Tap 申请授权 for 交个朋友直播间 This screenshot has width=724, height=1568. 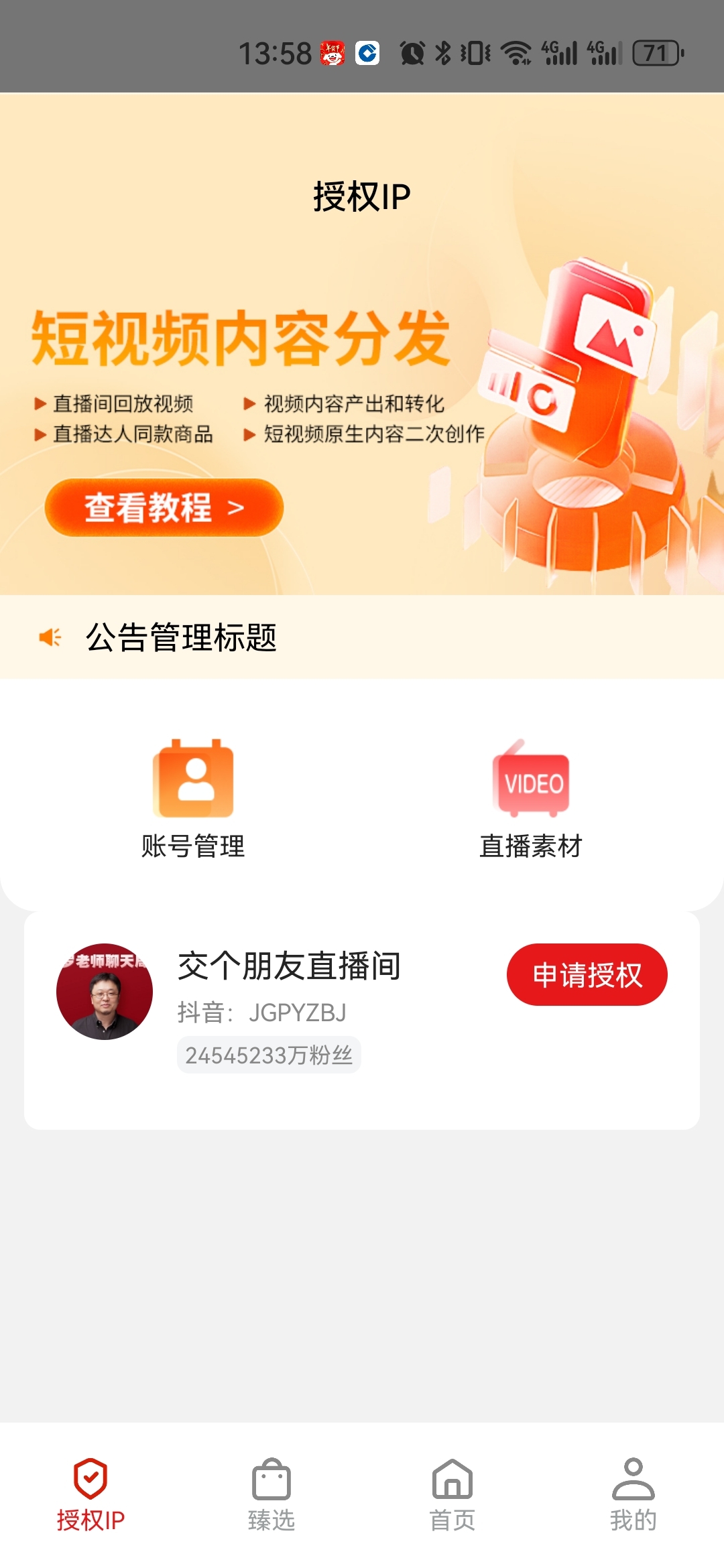(x=587, y=974)
